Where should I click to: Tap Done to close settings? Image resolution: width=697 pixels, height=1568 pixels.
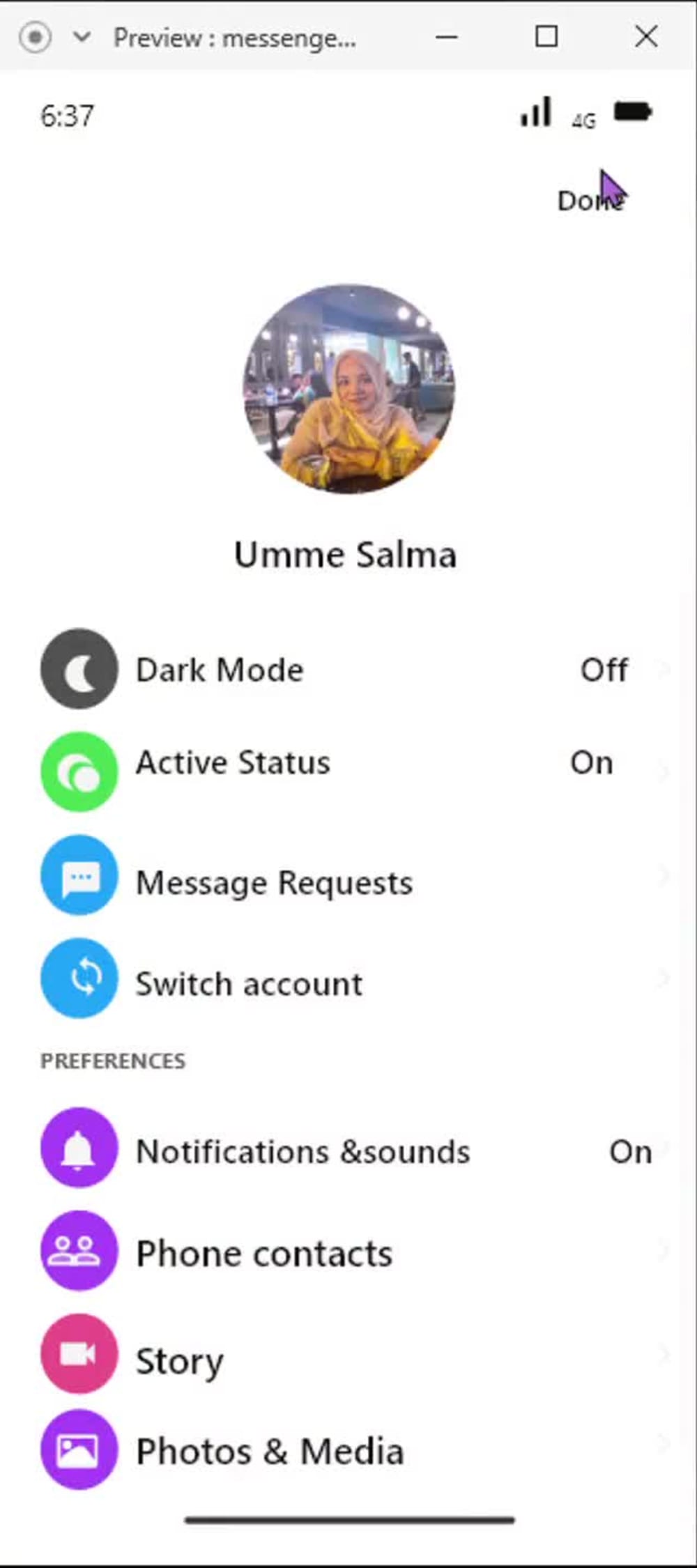590,201
